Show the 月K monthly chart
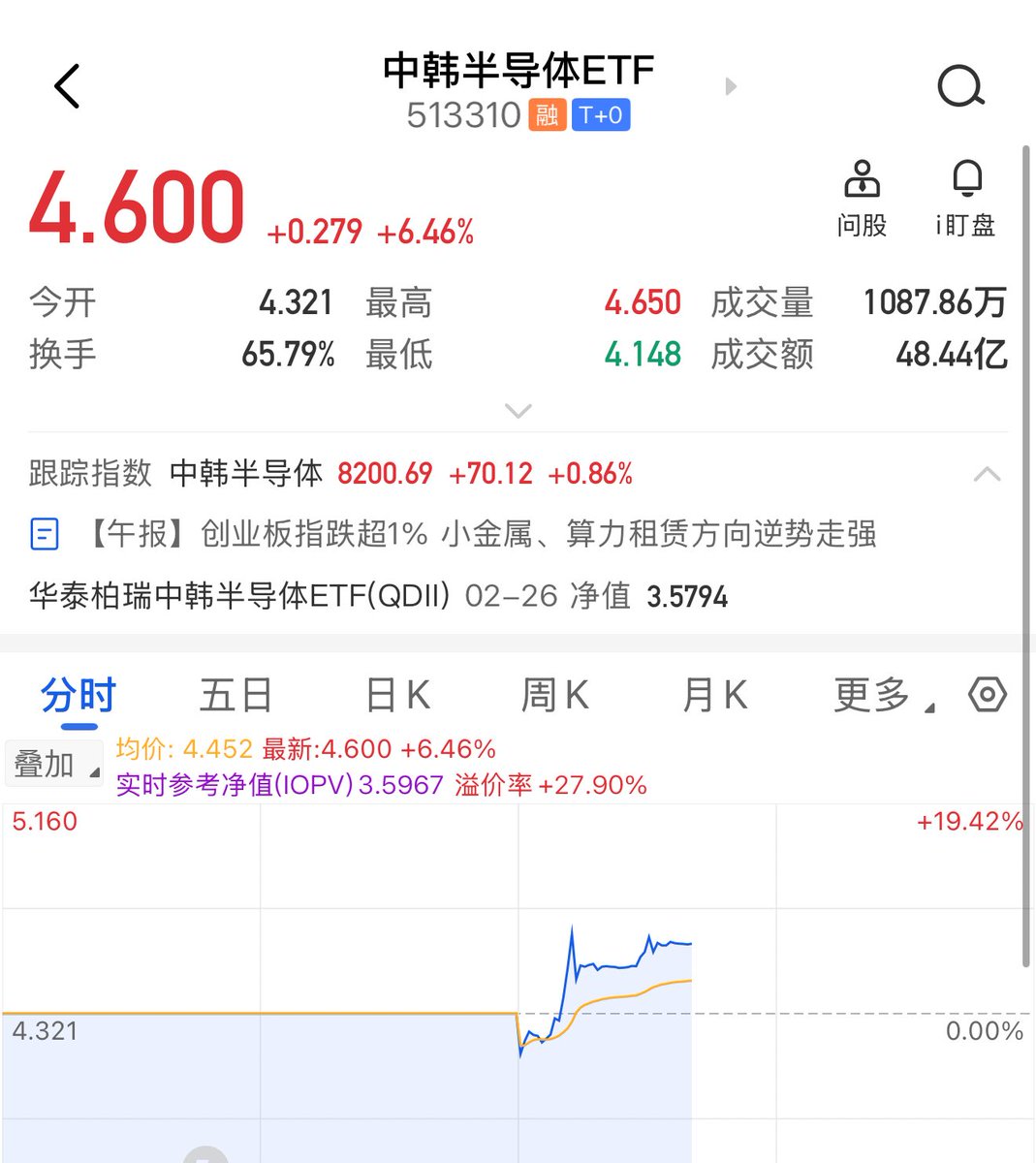The width and height of the screenshot is (1036, 1163). pos(714,696)
